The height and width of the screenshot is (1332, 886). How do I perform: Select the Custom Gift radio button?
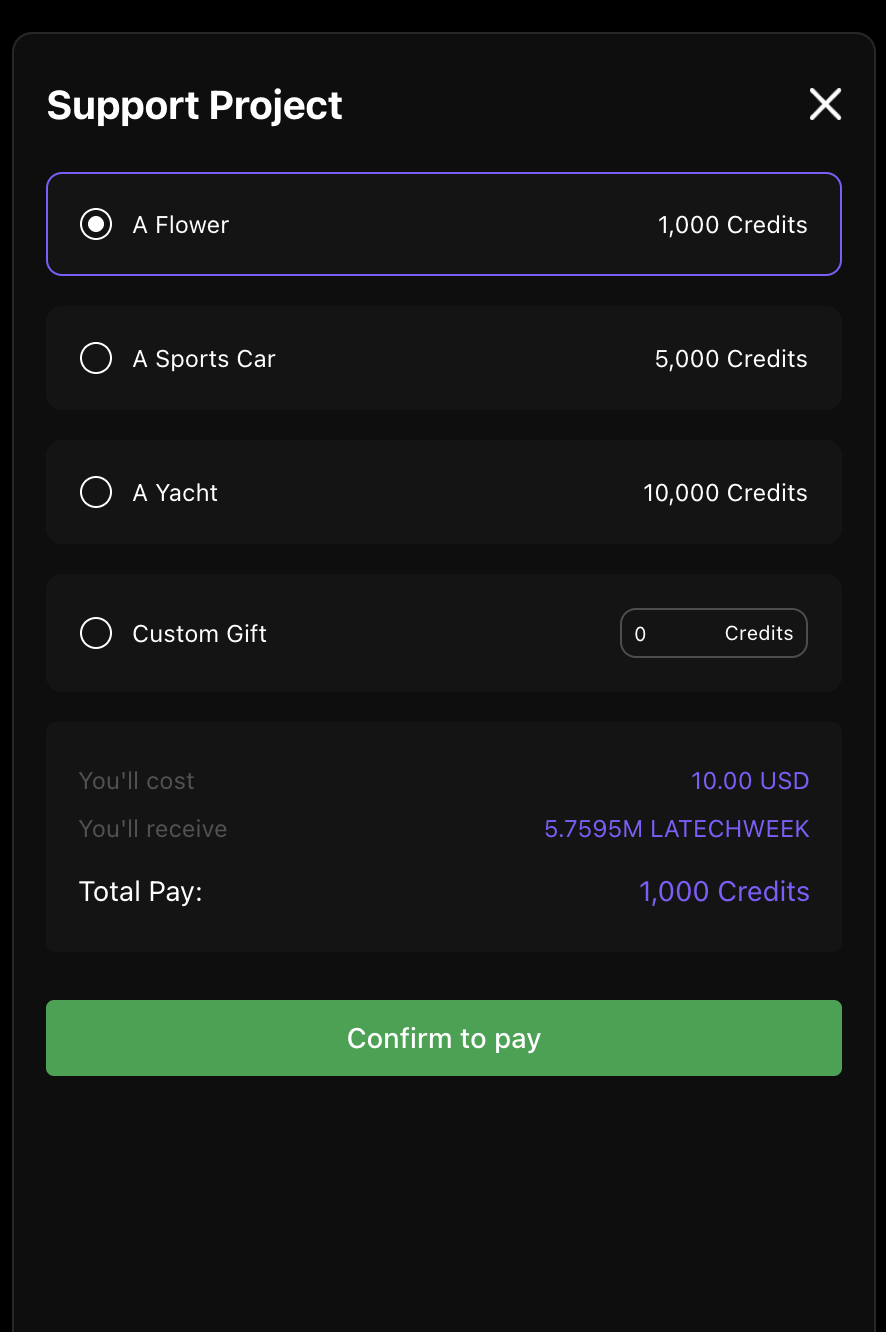[x=95, y=632]
